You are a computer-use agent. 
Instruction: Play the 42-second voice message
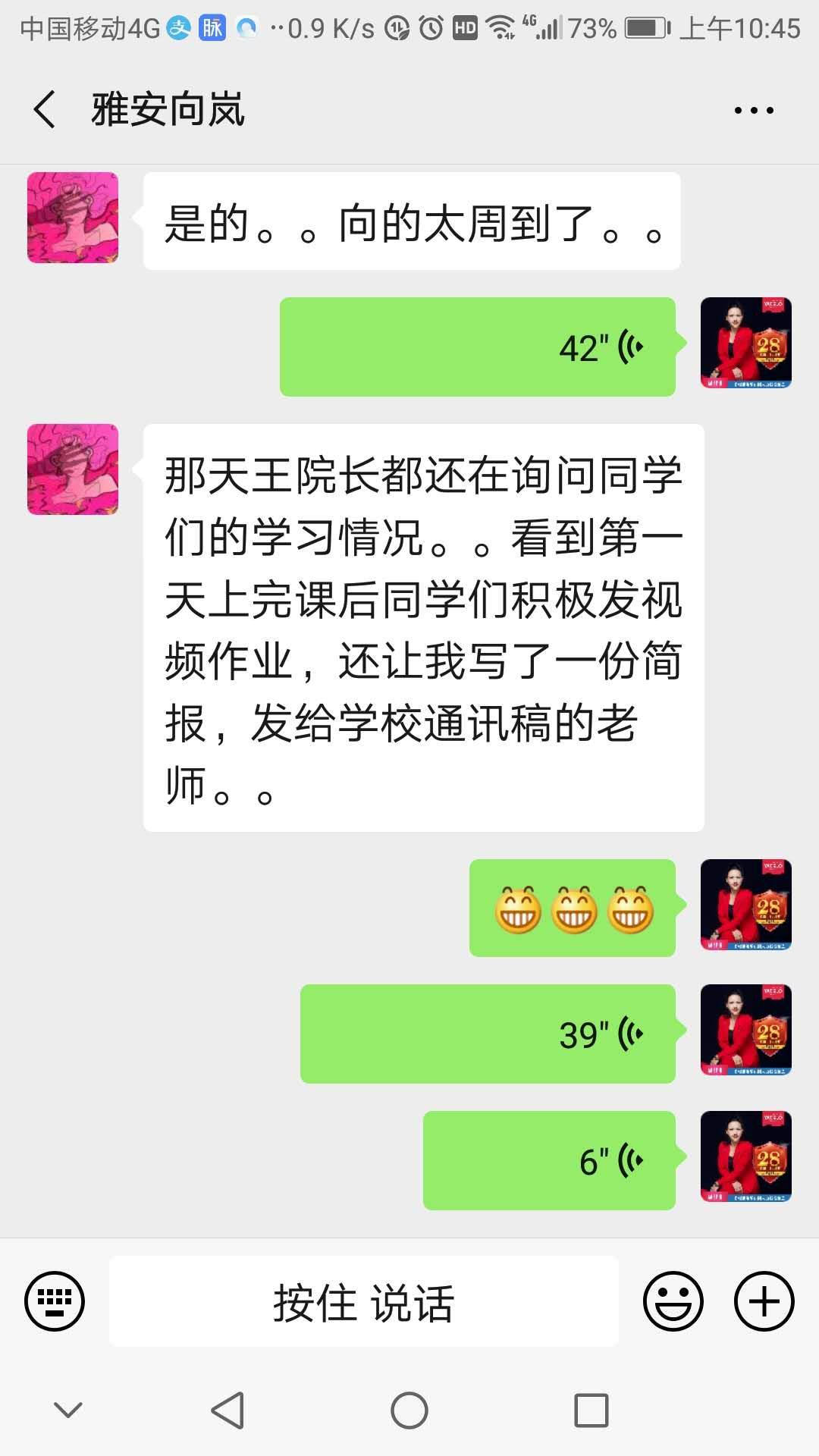coord(478,347)
